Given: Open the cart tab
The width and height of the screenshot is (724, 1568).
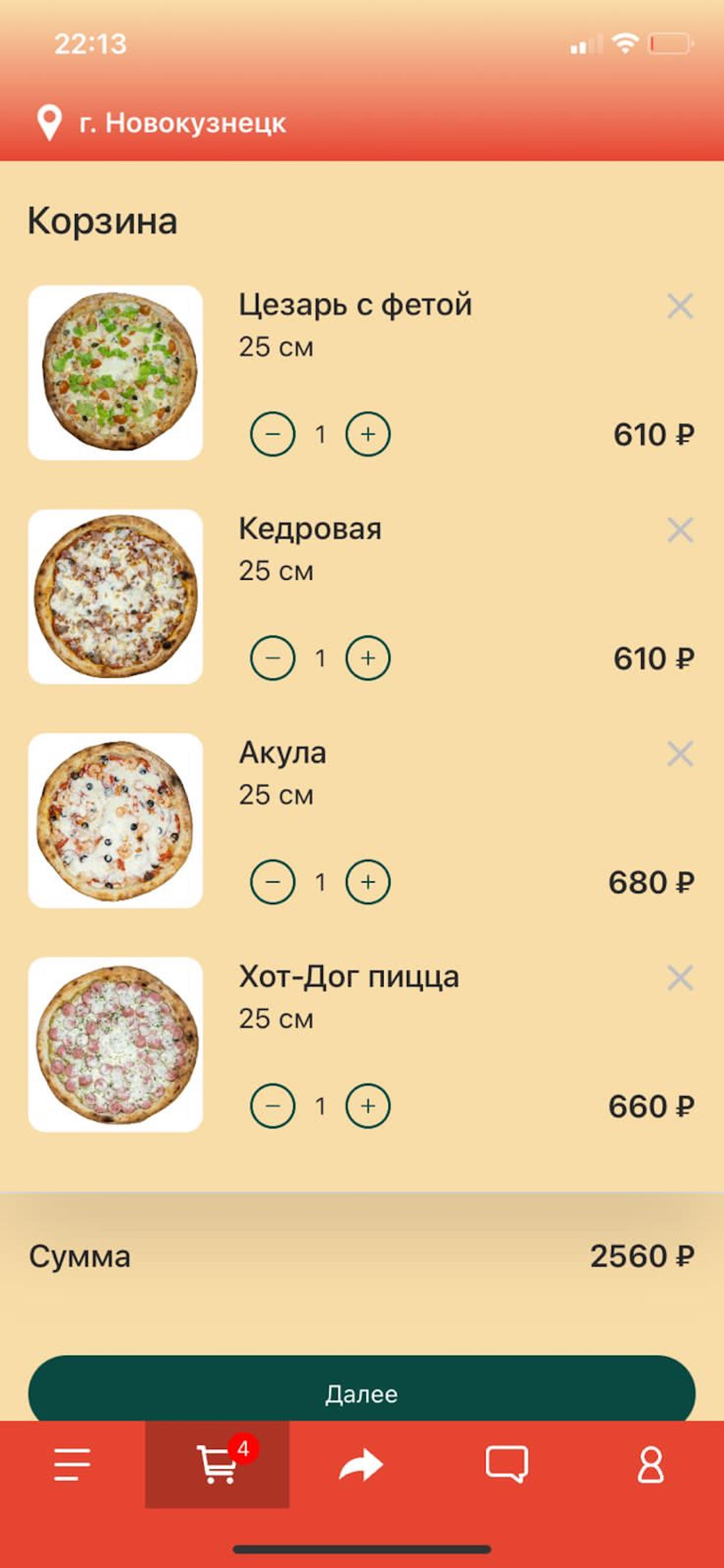Looking at the screenshot, I should 217,1465.
